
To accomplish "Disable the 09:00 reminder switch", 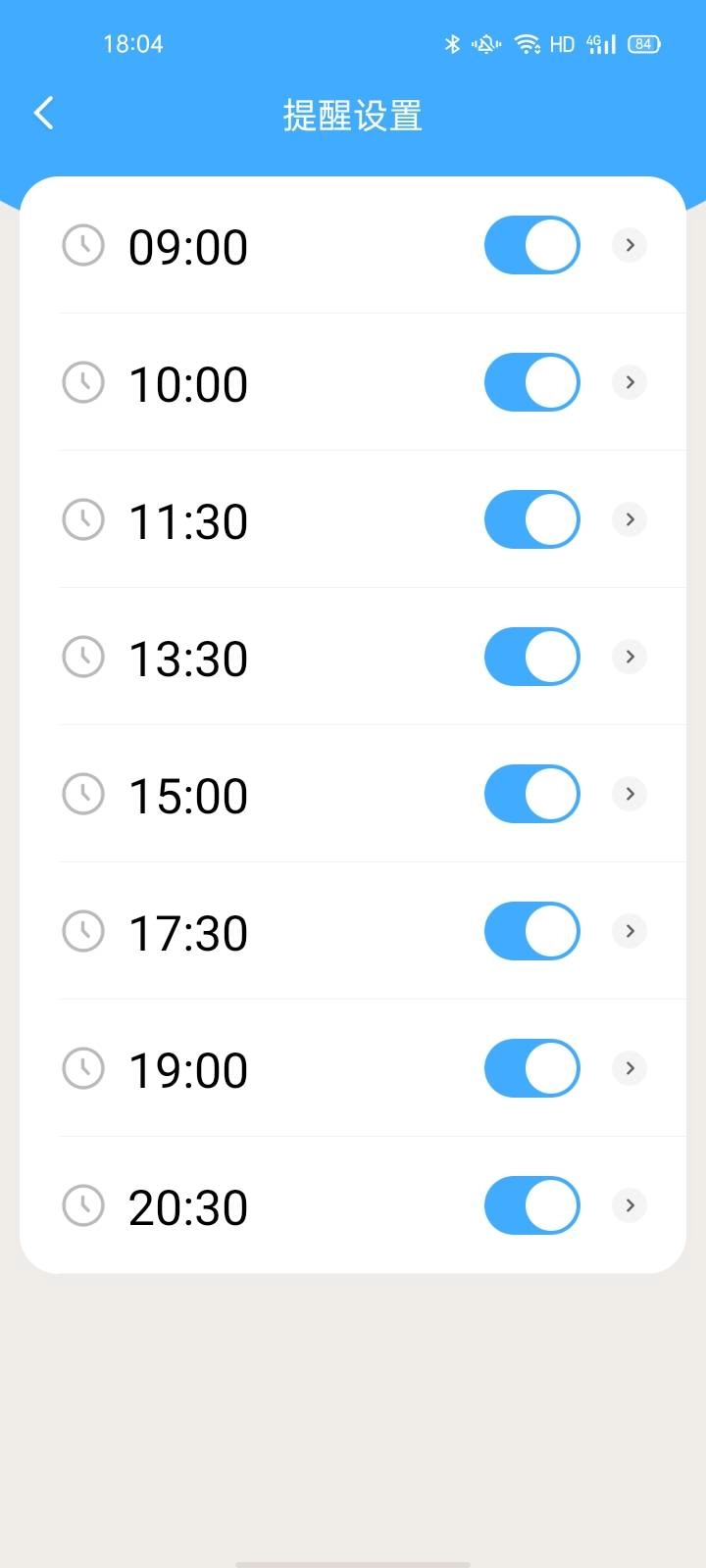I will tap(531, 245).
